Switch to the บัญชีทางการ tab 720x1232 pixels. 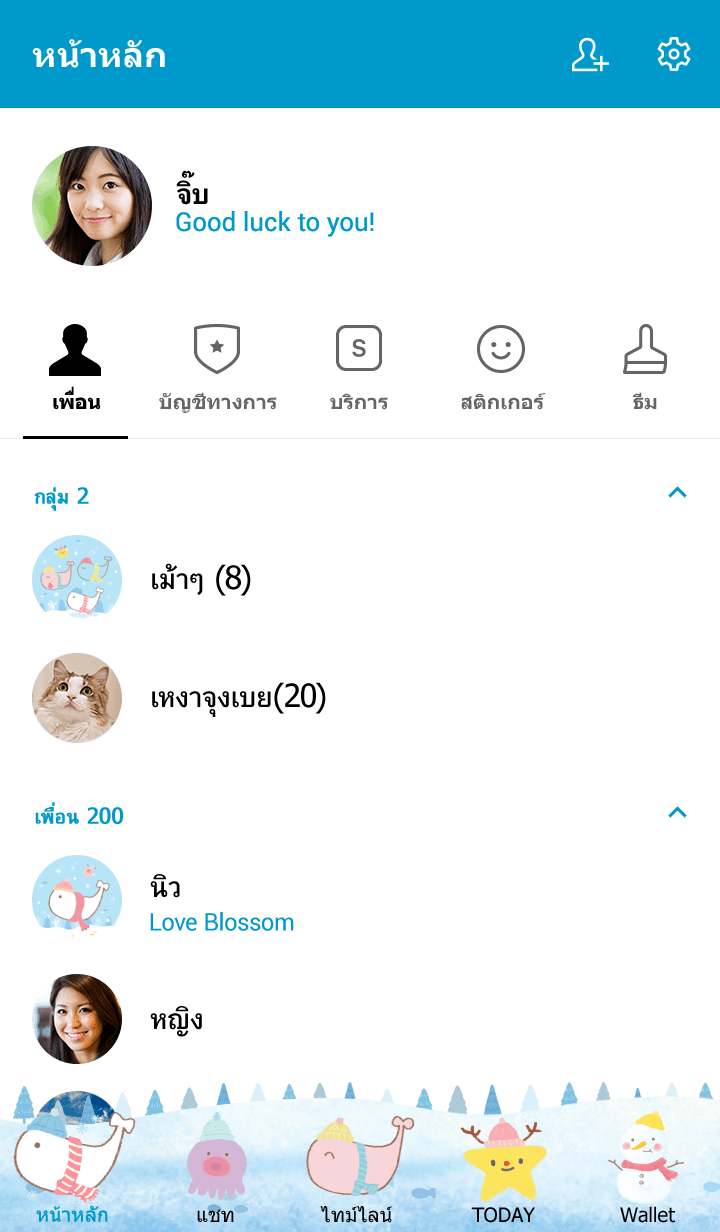point(217,370)
